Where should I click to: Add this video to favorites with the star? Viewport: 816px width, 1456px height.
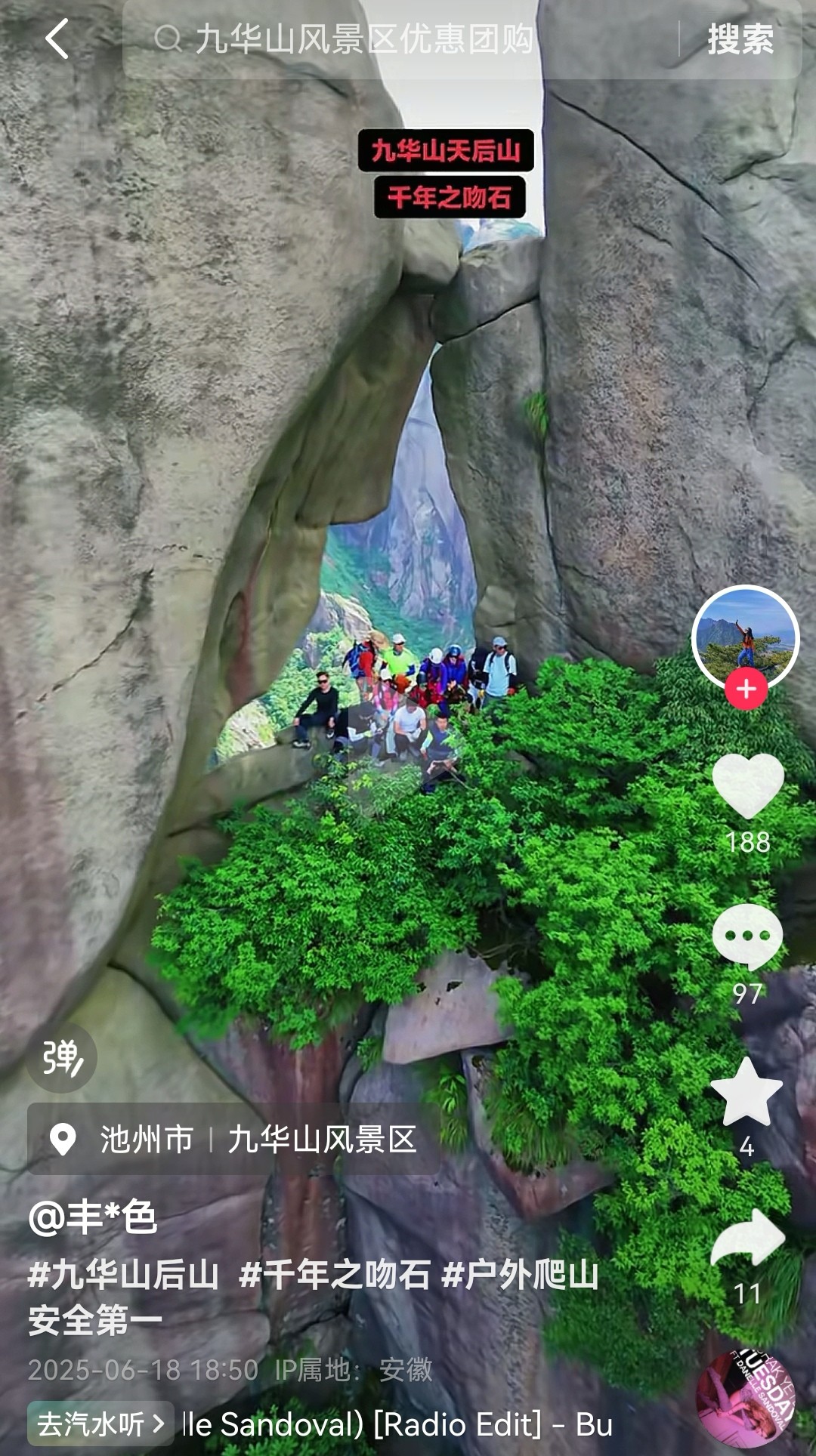point(746,1092)
